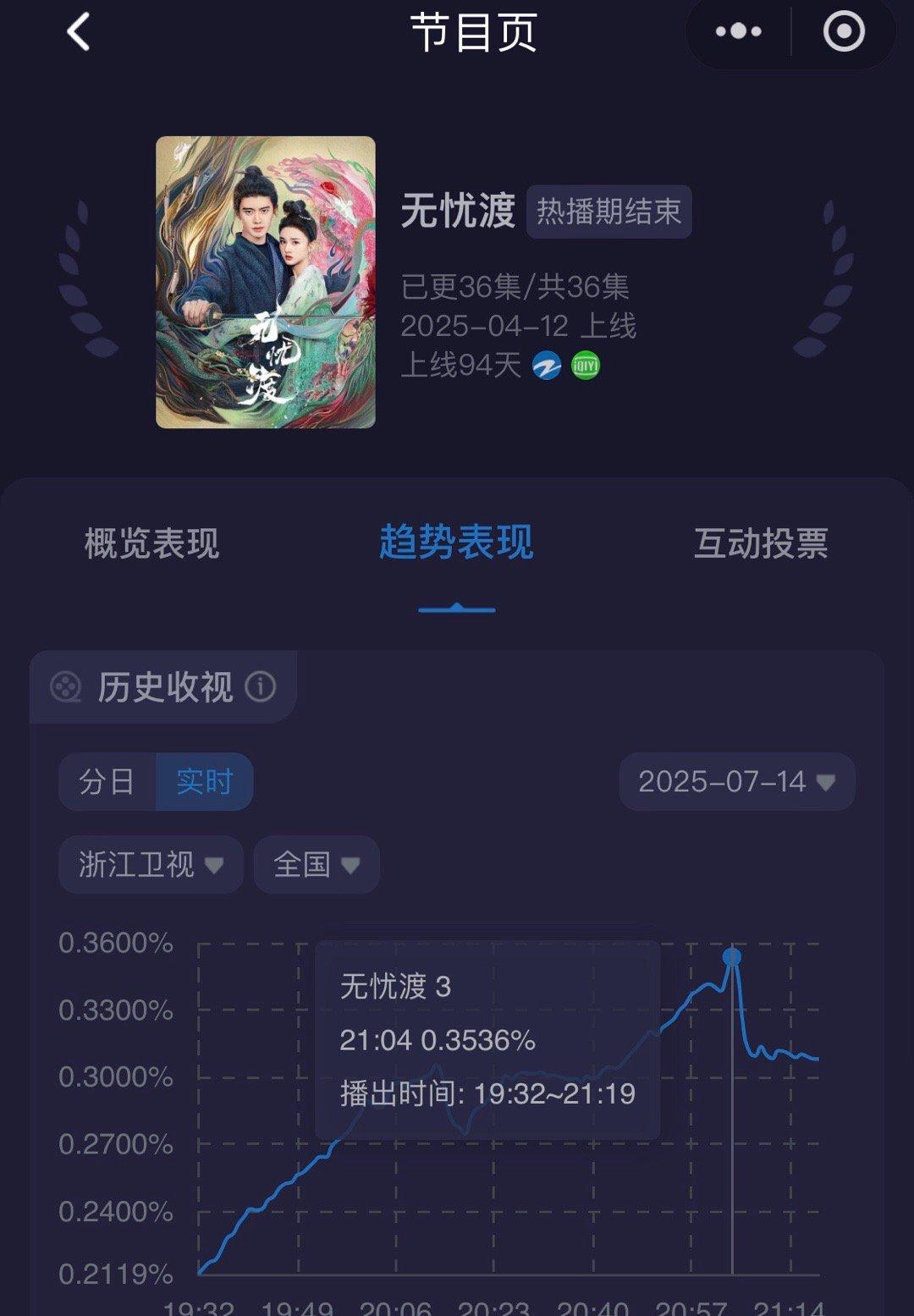Open the 无忧渡 poster thumbnail
Viewport: 914px width, 1316px height.
265,282
